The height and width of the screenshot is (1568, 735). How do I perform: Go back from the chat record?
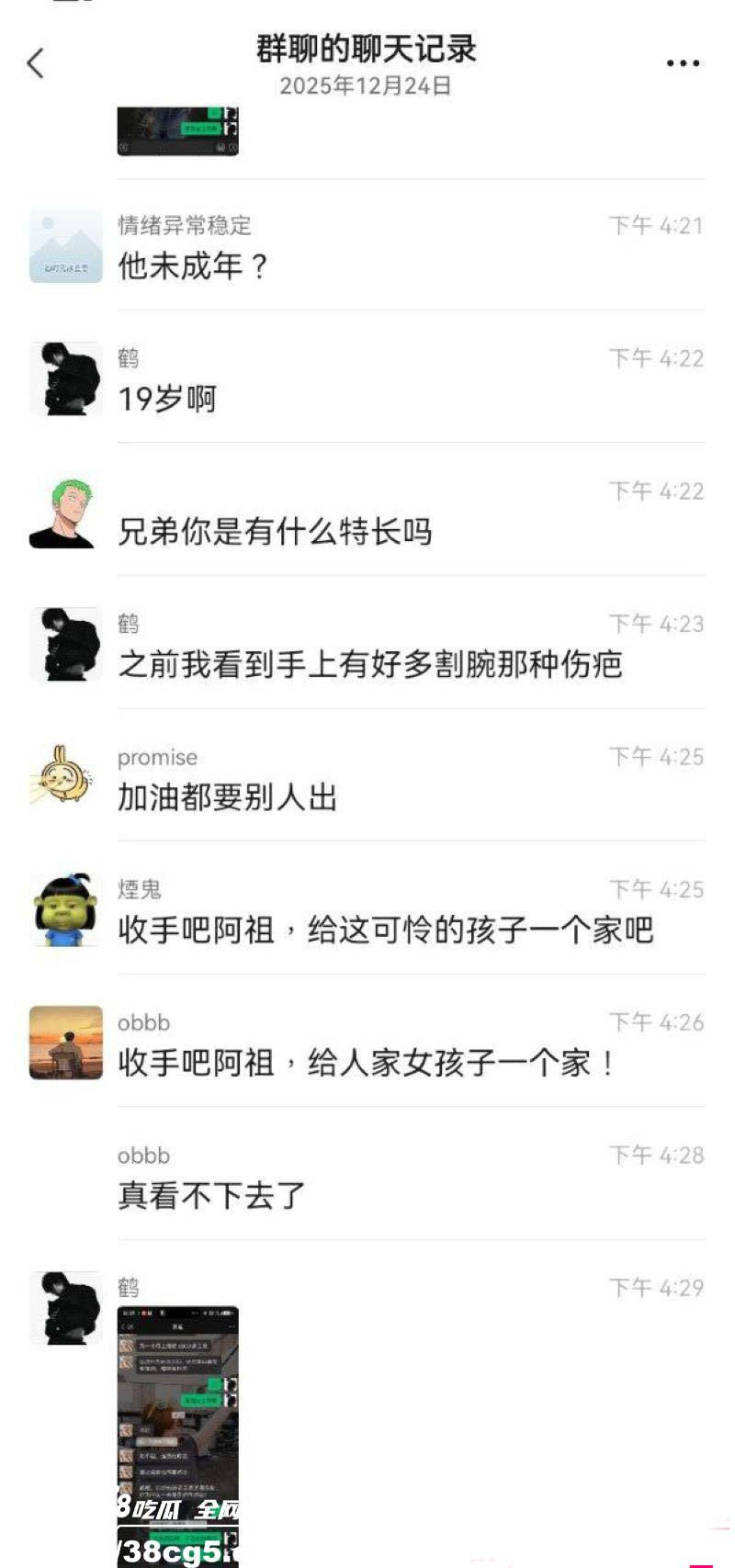[x=36, y=63]
